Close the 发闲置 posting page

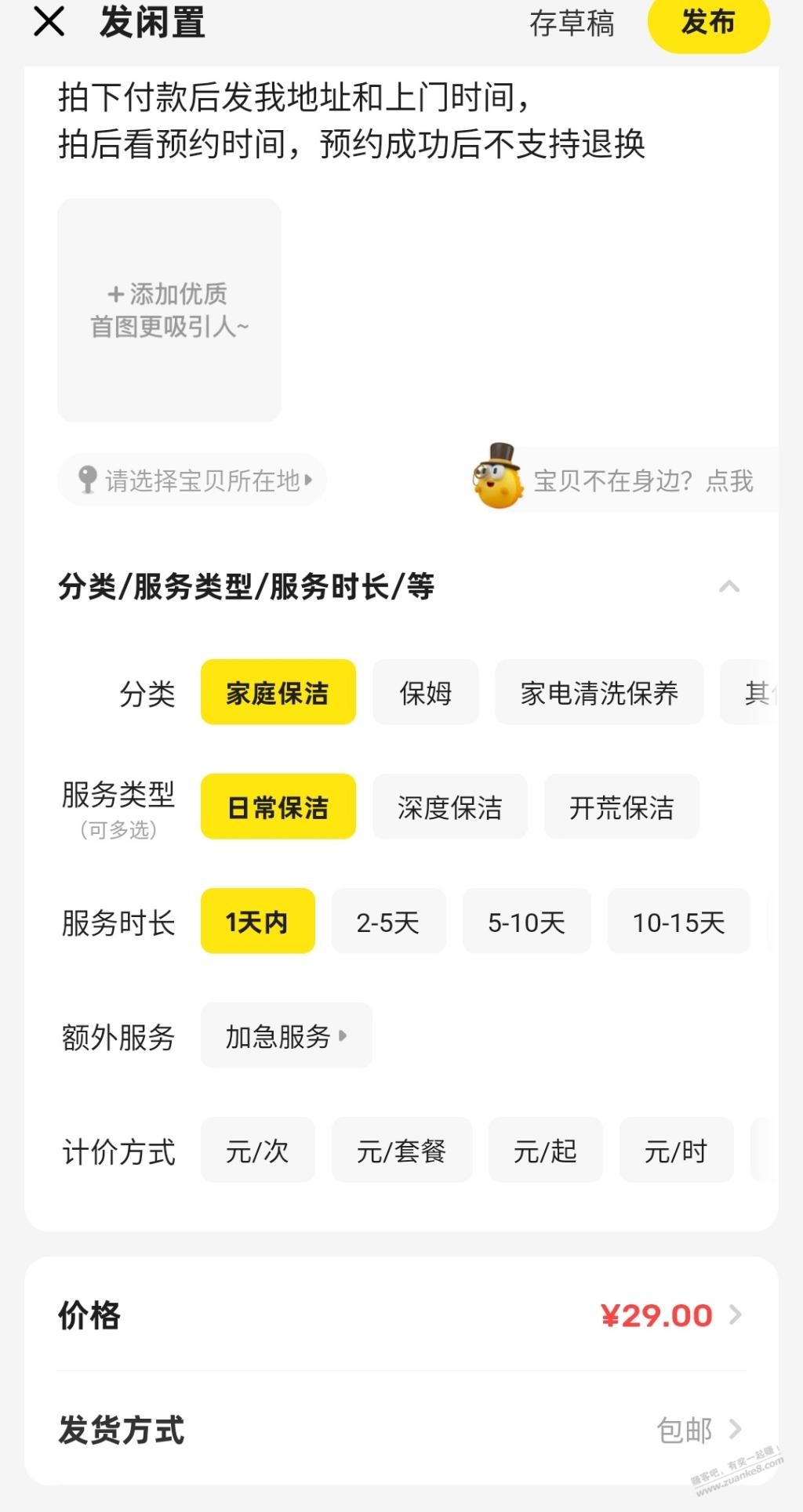pos(49,22)
